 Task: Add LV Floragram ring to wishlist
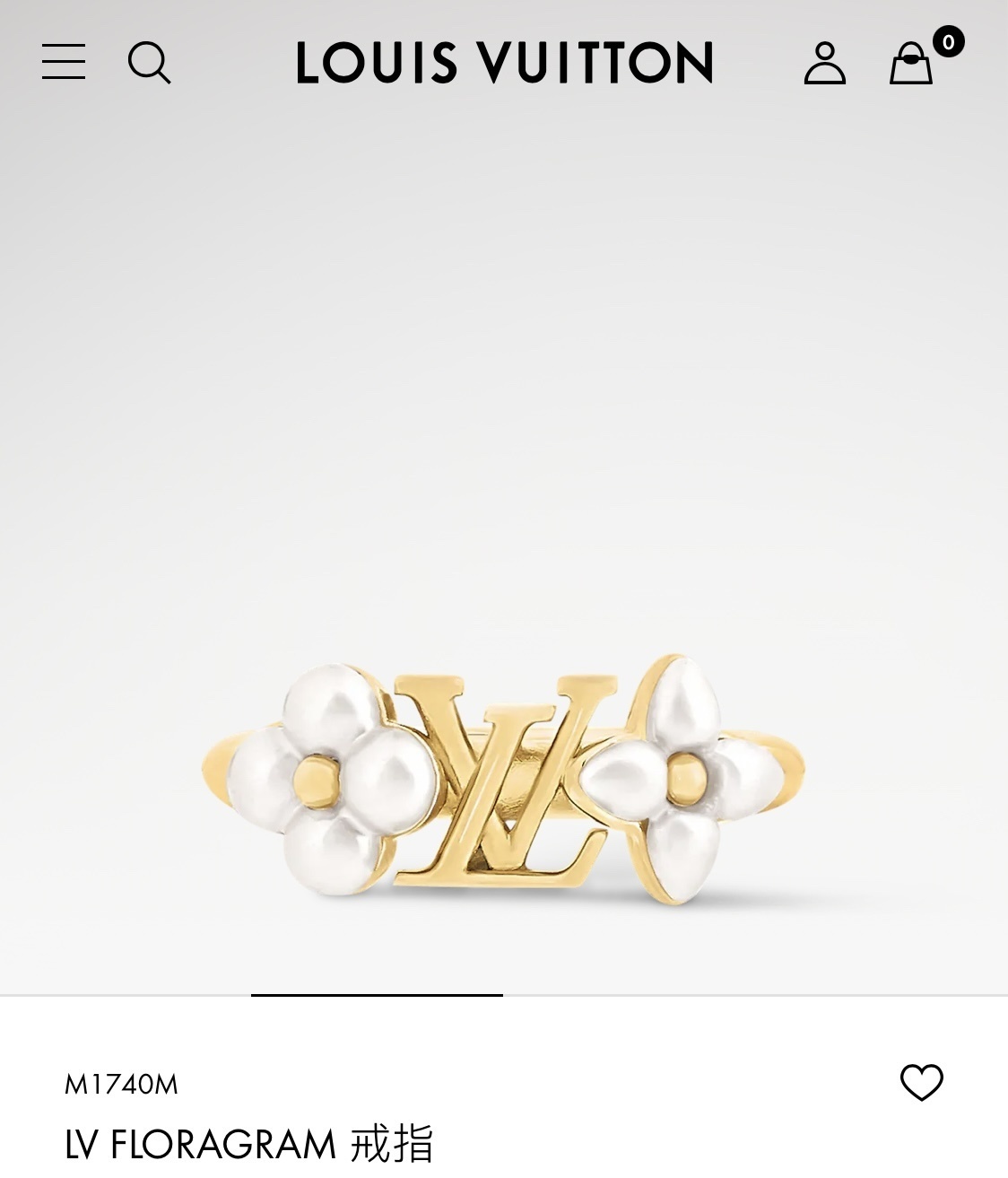(x=921, y=1082)
